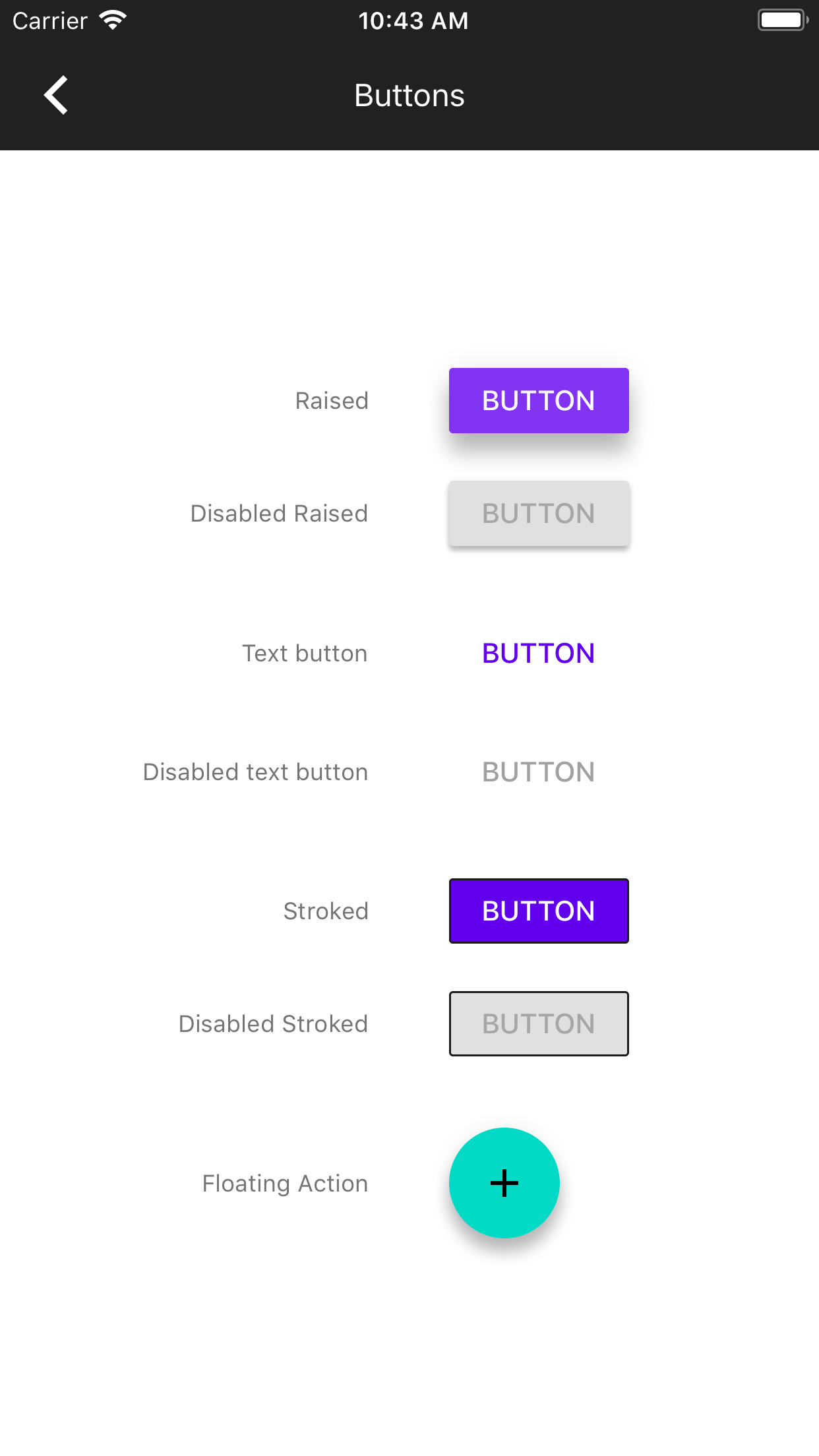Tap the Disabled Raised button
819x1456 pixels.
[538, 513]
